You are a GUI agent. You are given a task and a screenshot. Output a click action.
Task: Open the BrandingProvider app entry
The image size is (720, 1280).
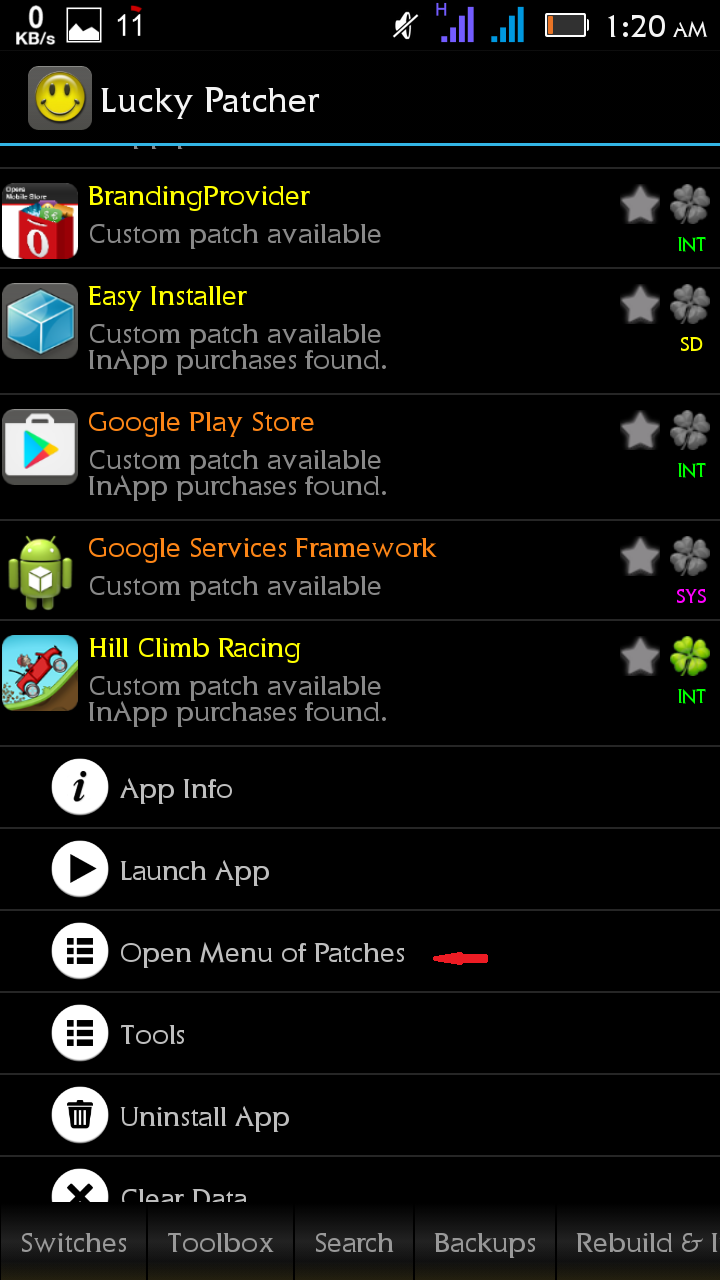pos(360,219)
